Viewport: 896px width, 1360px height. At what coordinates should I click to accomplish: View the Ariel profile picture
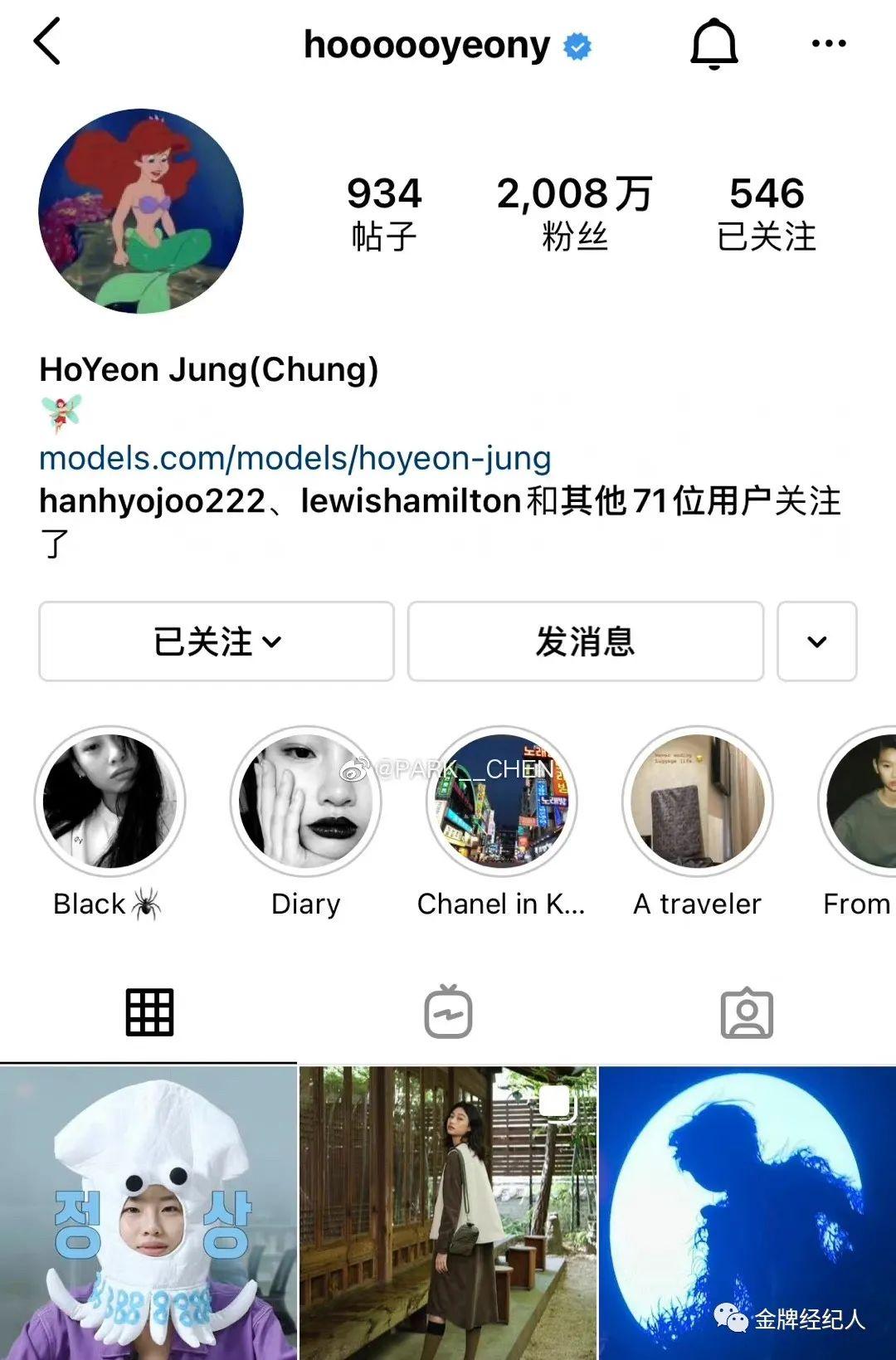coord(141,211)
